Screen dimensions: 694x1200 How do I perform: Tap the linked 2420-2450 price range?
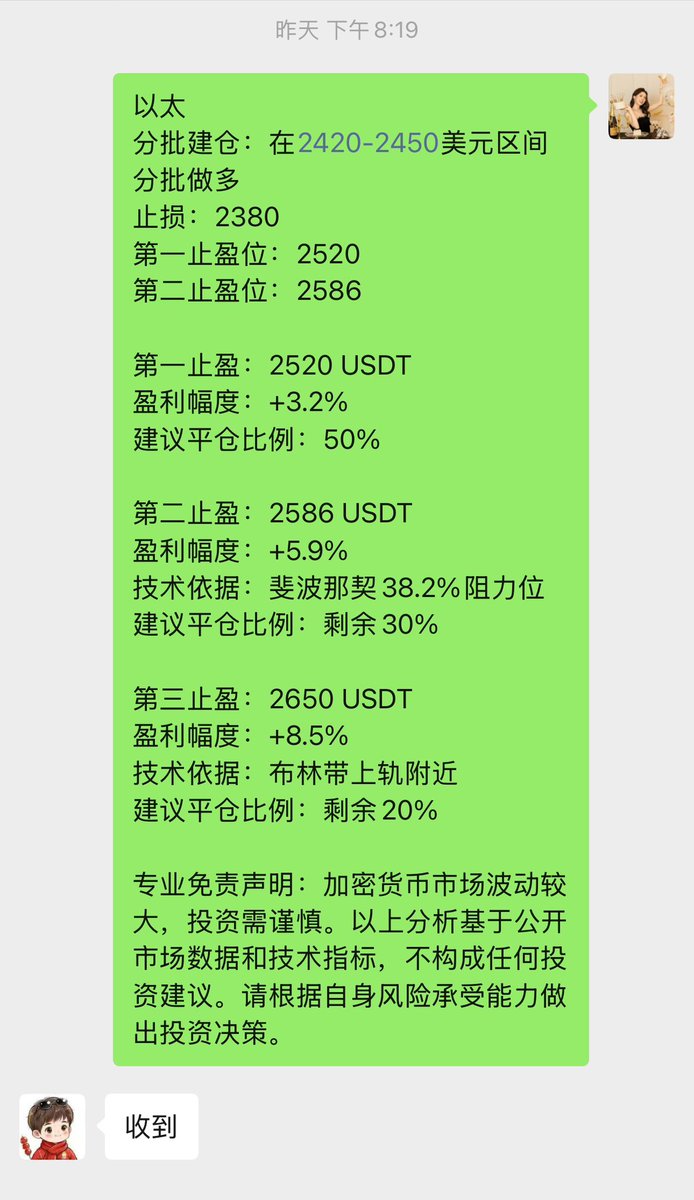click(368, 143)
